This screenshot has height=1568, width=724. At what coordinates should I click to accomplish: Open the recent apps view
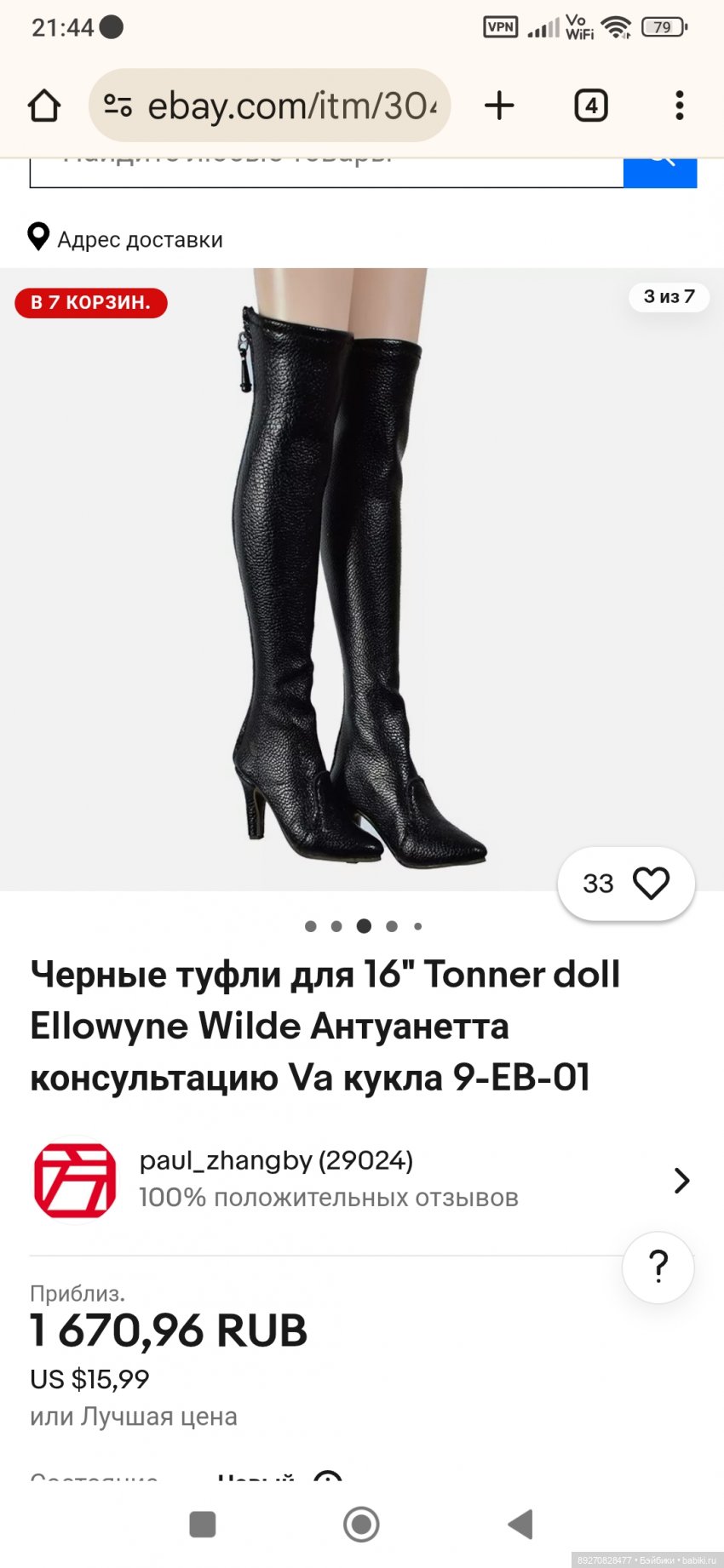[203, 1524]
